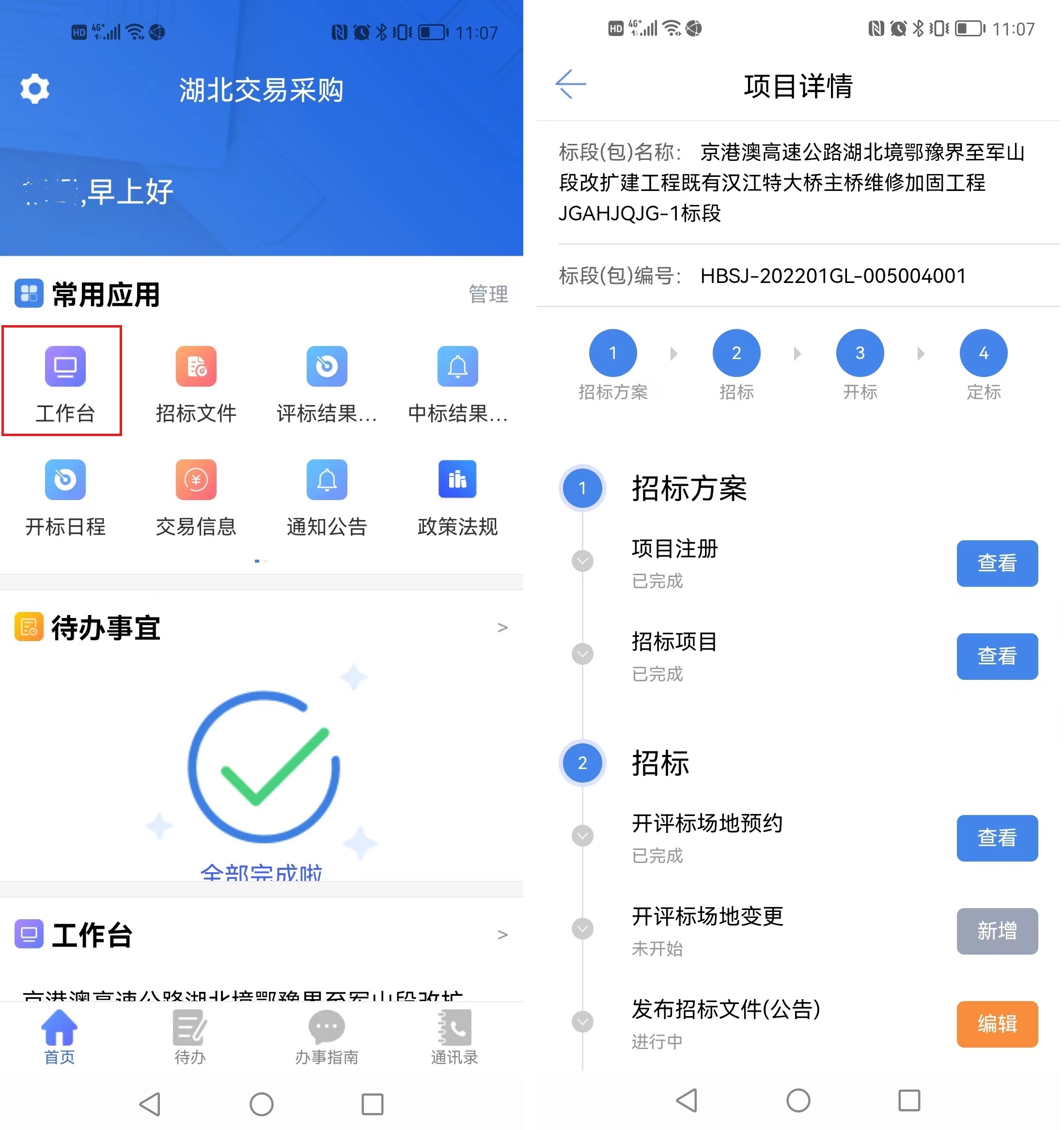Edit 发布招标文件(公告)
Viewport: 1064px width, 1130px height.
click(998, 1024)
